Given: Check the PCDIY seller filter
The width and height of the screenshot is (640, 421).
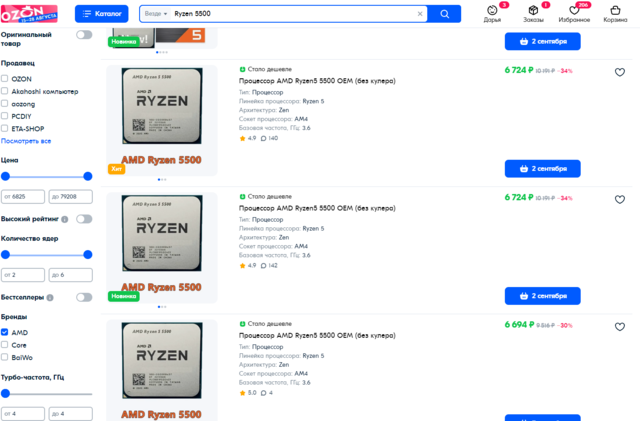Looking at the screenshot, I should [x=5, y=116].
